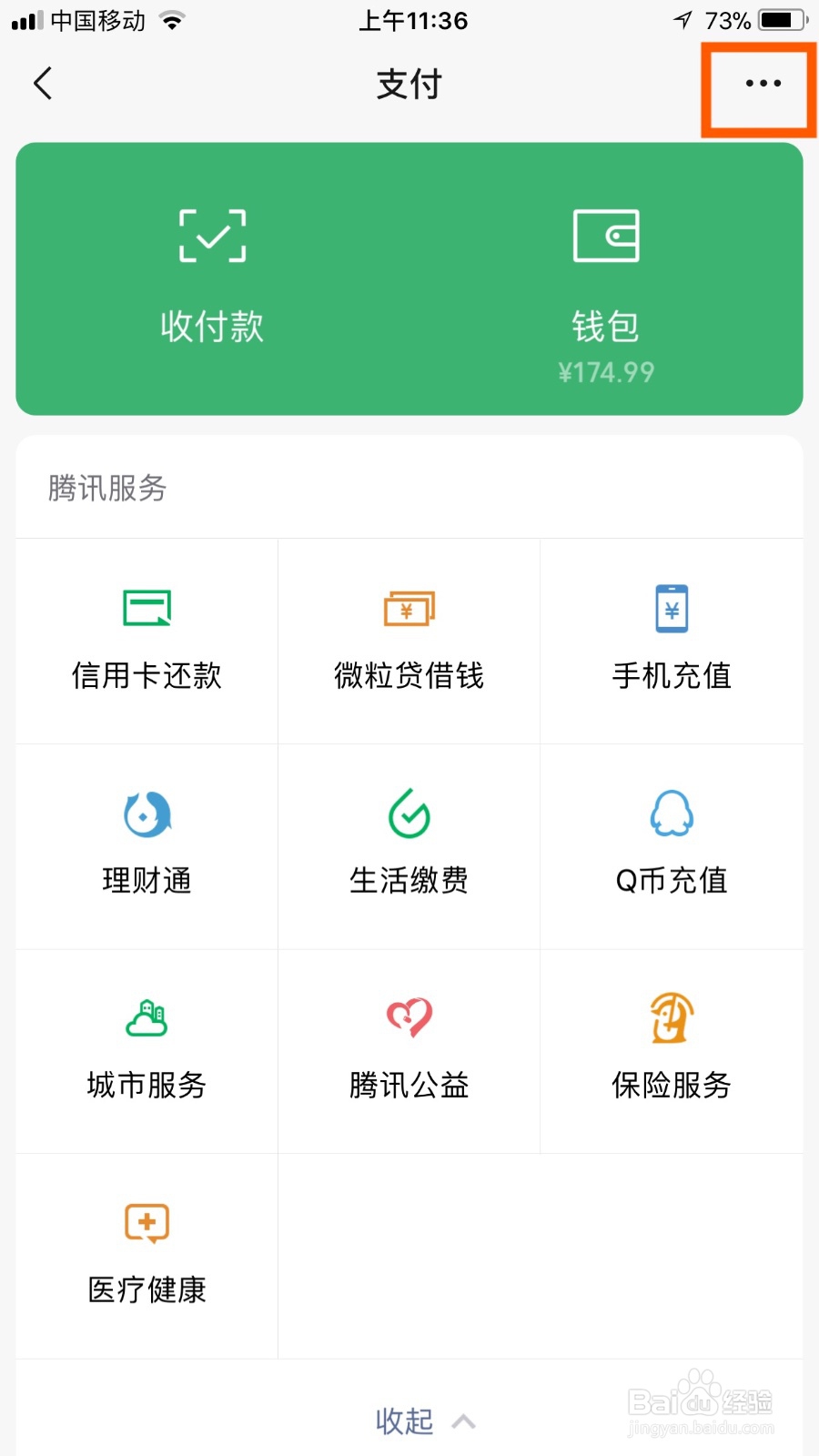Screen dimensions: 819x1456
Task: Select 手机充值 mobile top-up
Action: pyautogui.click(x=671, y=642)
